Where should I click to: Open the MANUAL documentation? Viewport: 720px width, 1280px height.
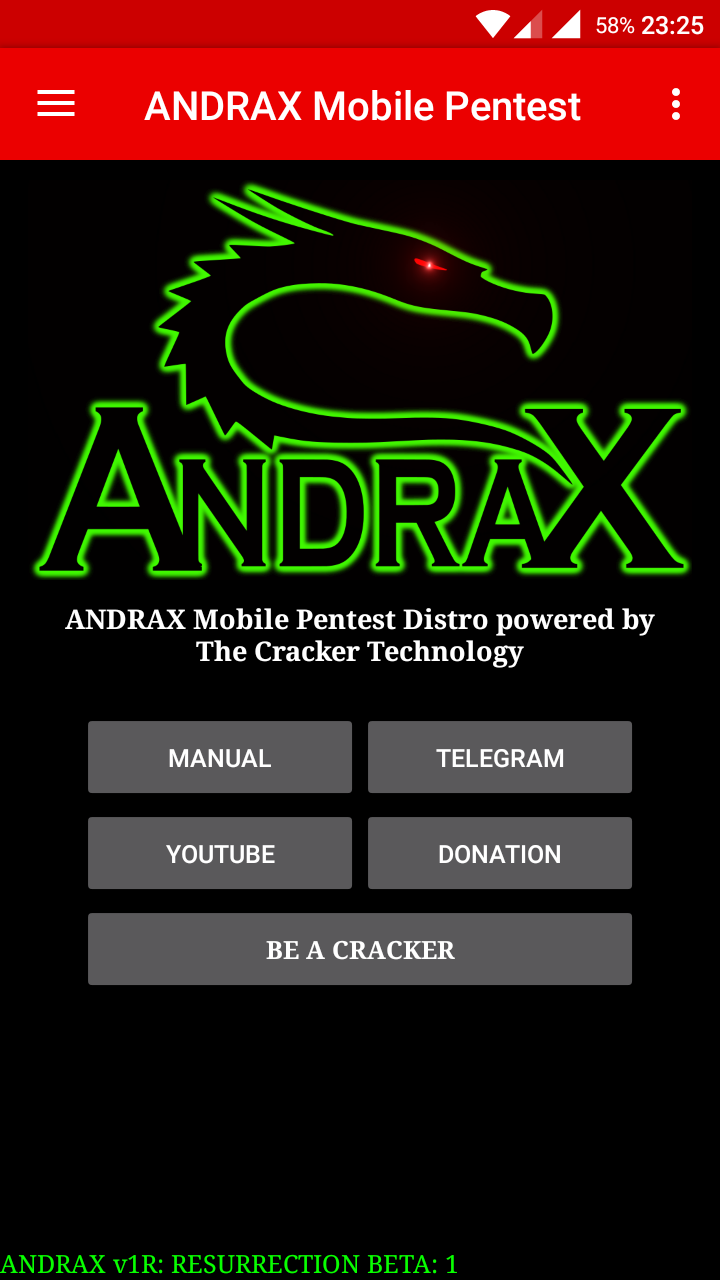(220, 757)
